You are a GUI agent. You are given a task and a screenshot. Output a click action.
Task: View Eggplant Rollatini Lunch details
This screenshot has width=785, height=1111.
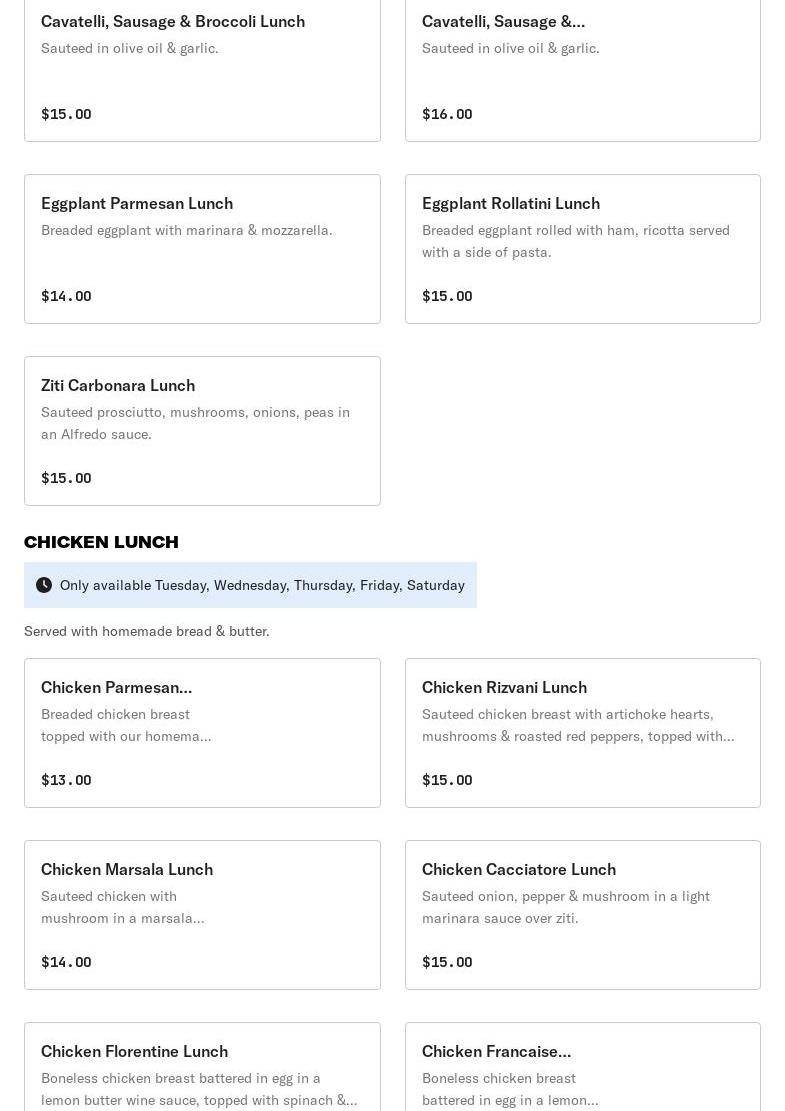pos(582,248)
